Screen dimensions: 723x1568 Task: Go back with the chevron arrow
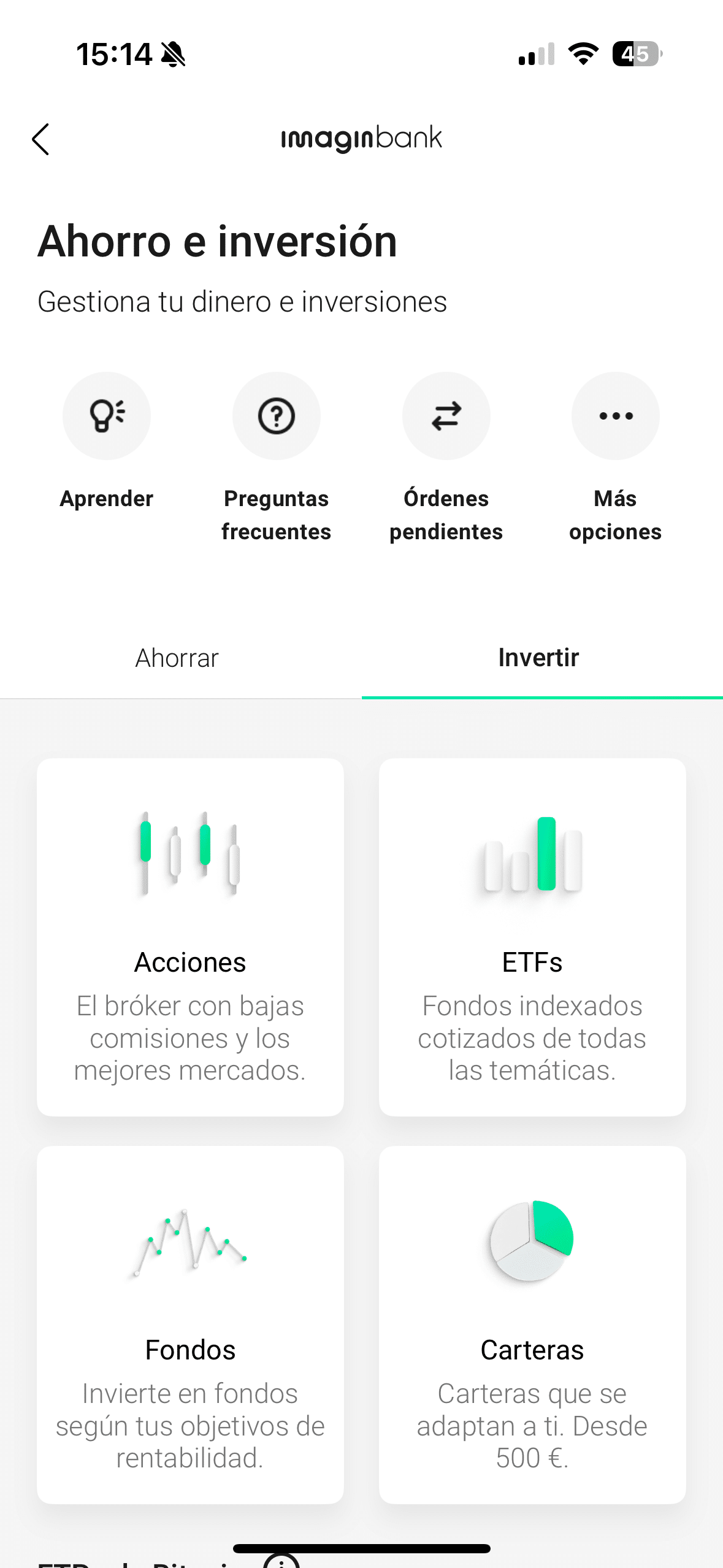coord(40,139)
